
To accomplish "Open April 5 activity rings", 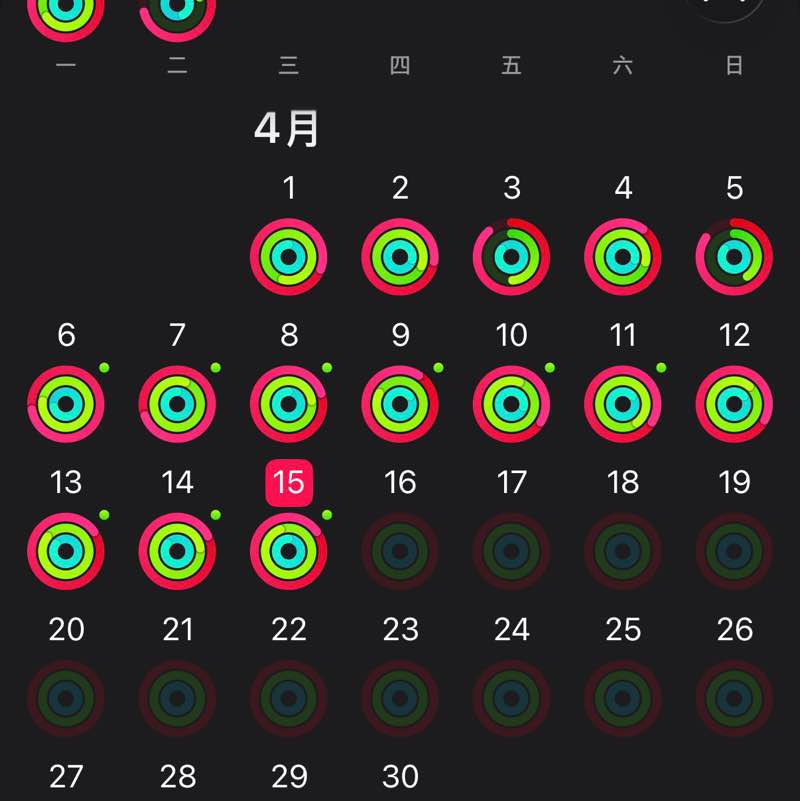I will (x=734, y=257).
